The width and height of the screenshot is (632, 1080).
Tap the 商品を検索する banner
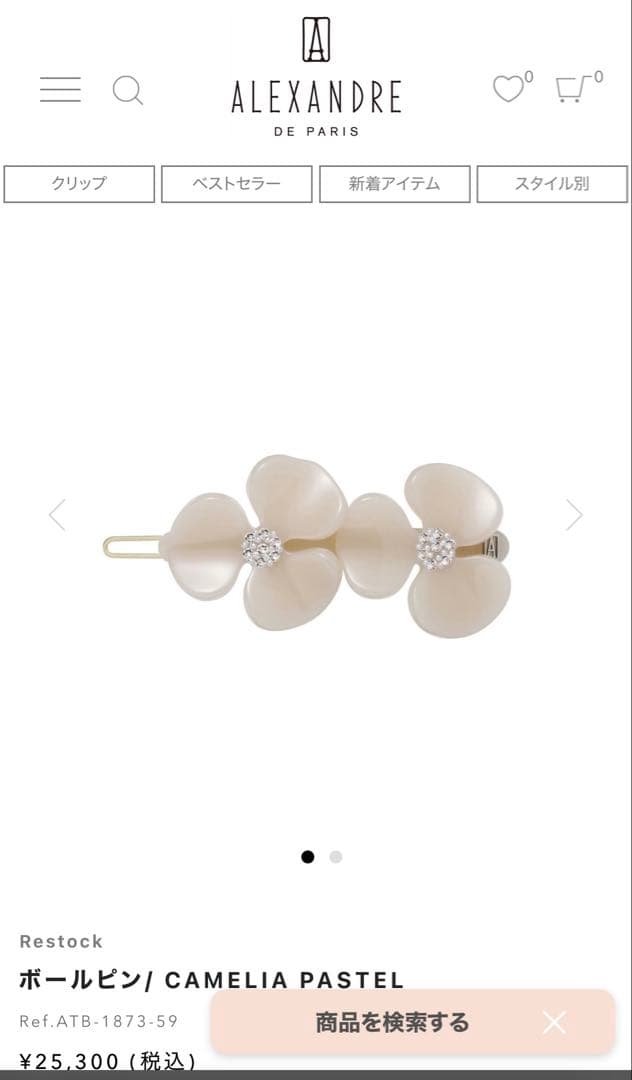[392, 1022]
